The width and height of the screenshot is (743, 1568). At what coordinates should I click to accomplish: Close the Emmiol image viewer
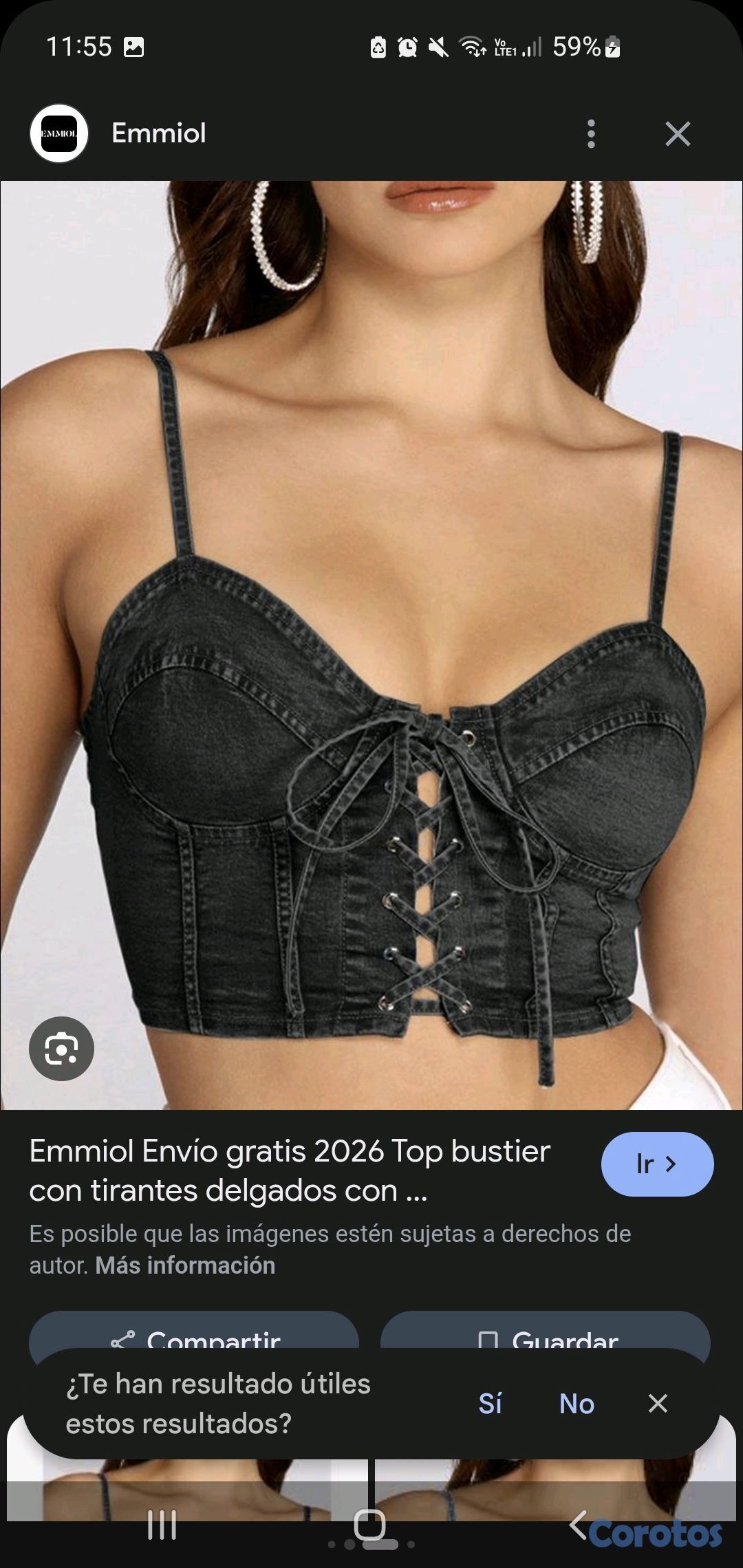point(678,133)
